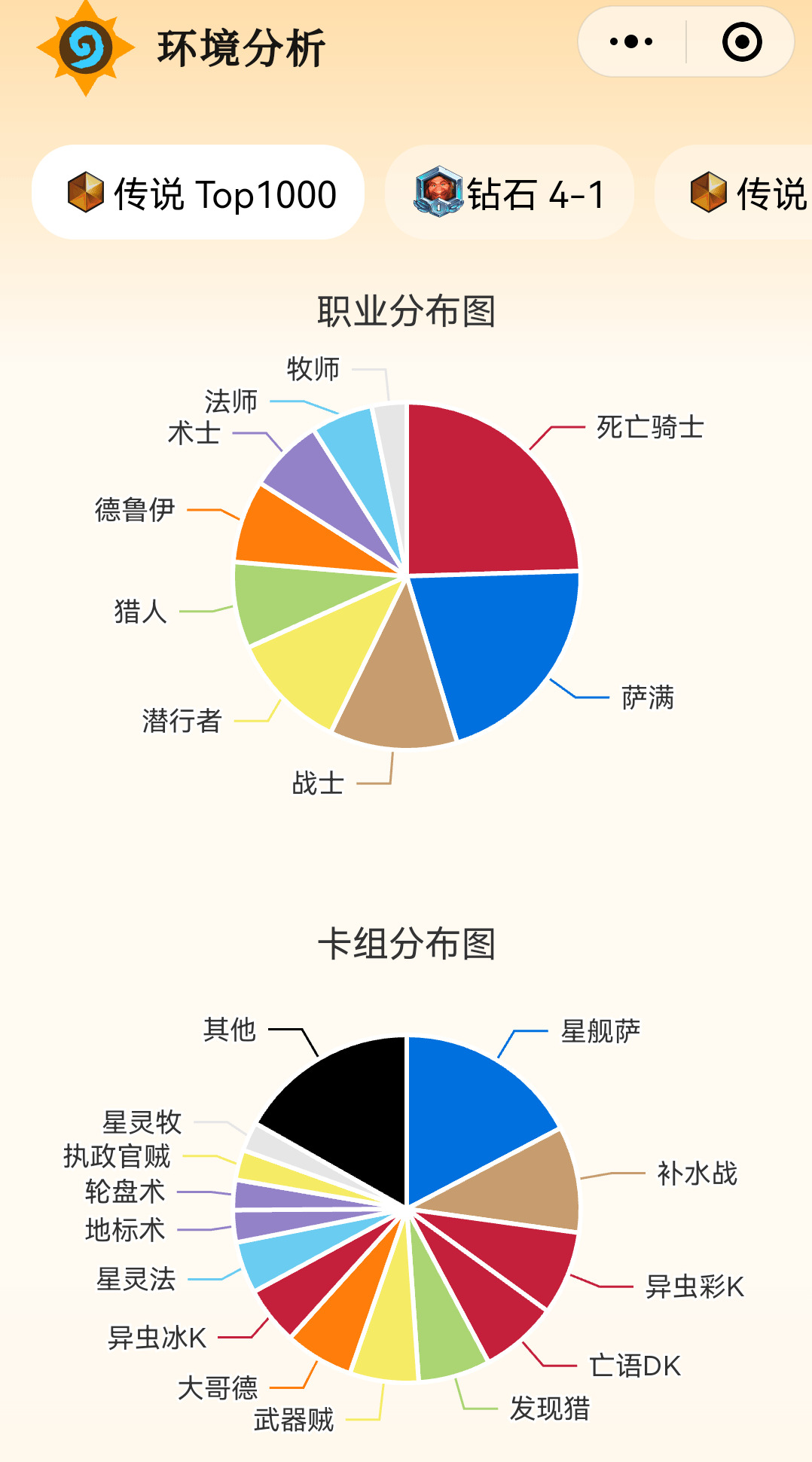
Task: Select the 传说 Top1000 rank tab
Action: tap(198, 192)
